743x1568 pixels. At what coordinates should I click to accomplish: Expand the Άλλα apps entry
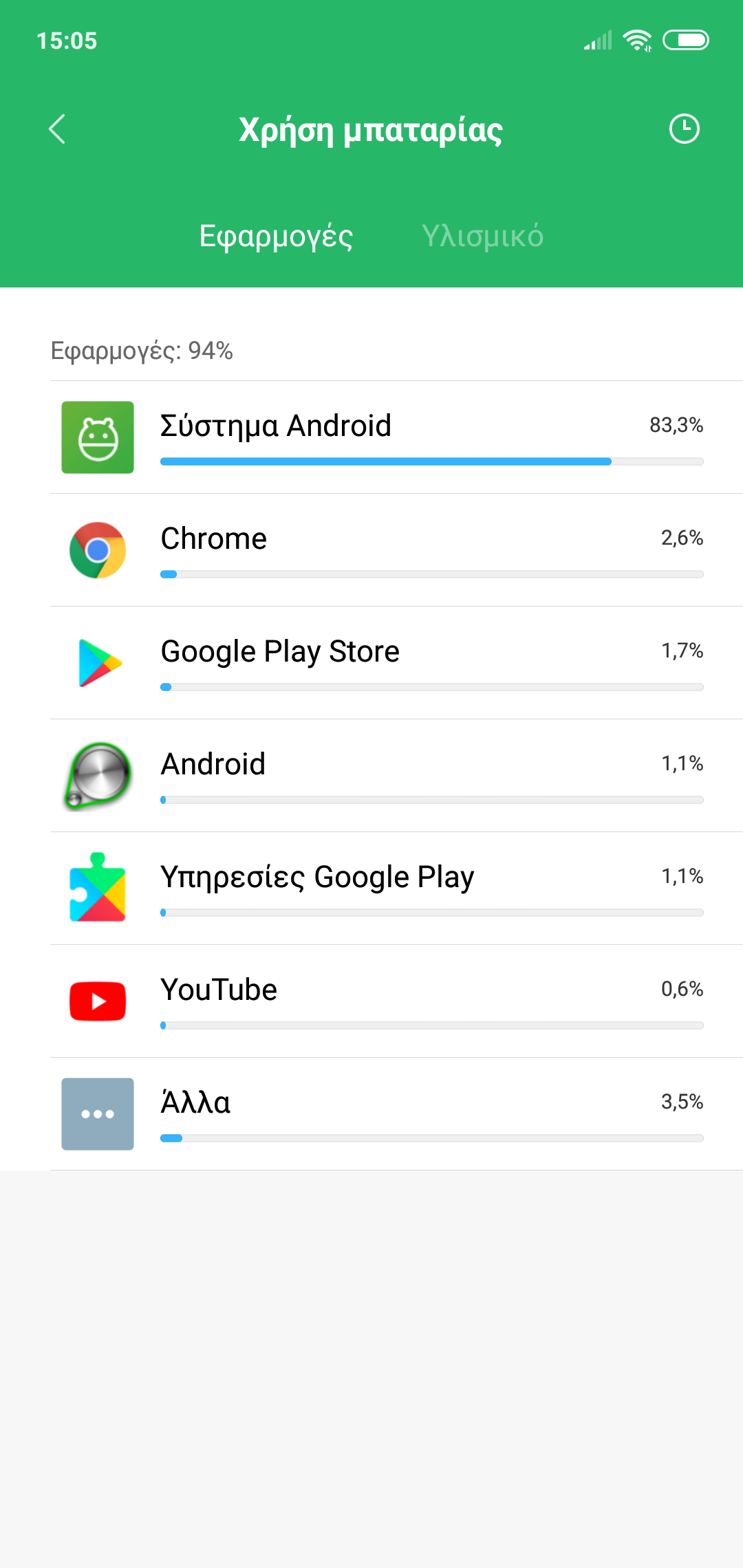click(396, 1114)
